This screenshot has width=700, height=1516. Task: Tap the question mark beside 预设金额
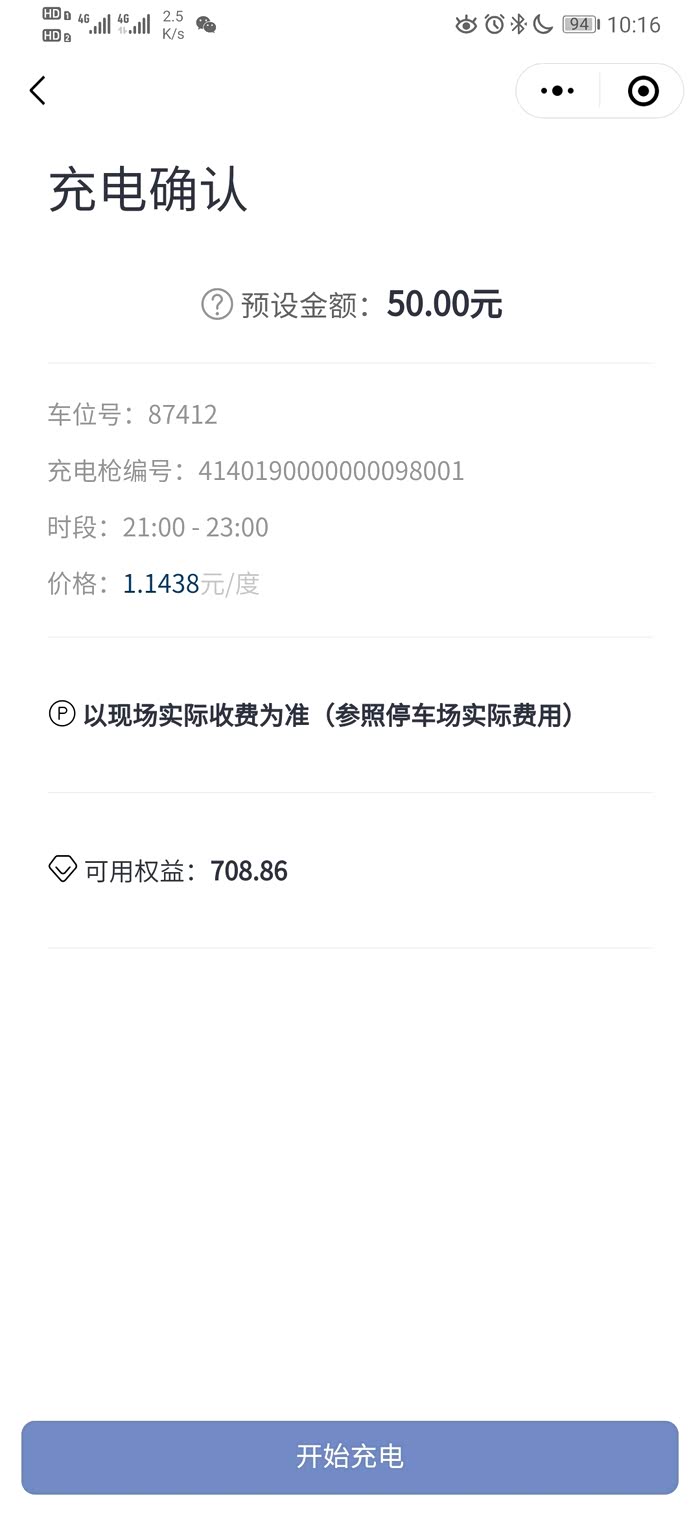pos(217,304)
